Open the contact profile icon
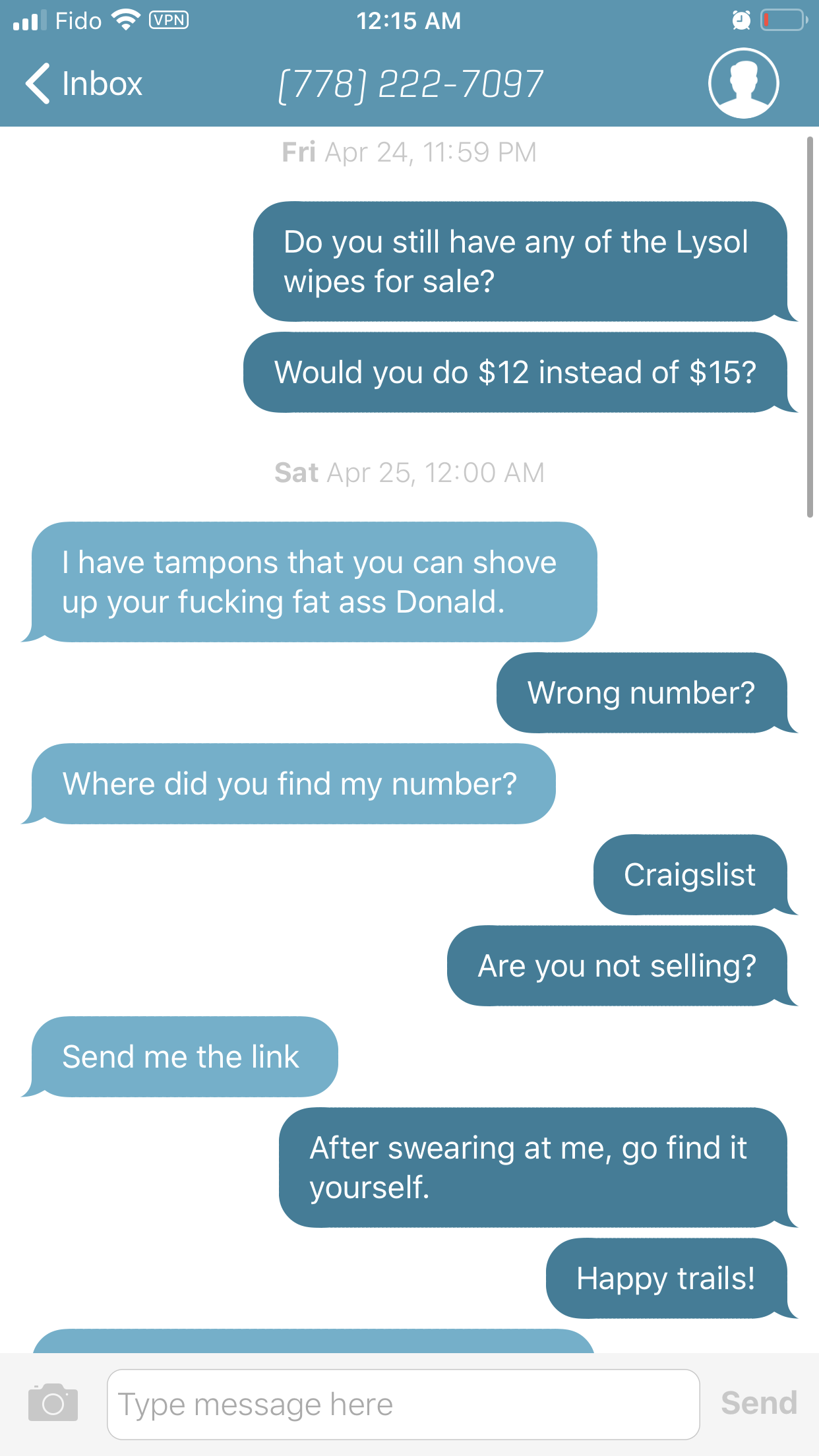The width and height of the screenshot is (819, 1456). click(x=743, y=83)
